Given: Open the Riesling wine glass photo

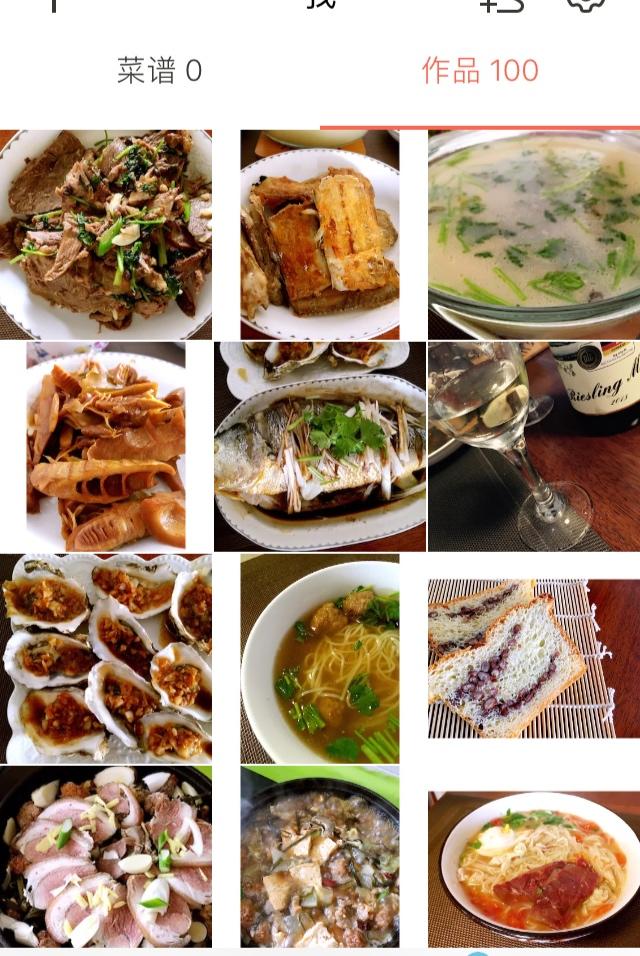Looking at the screenshot, I should click(x=534, y=447).
